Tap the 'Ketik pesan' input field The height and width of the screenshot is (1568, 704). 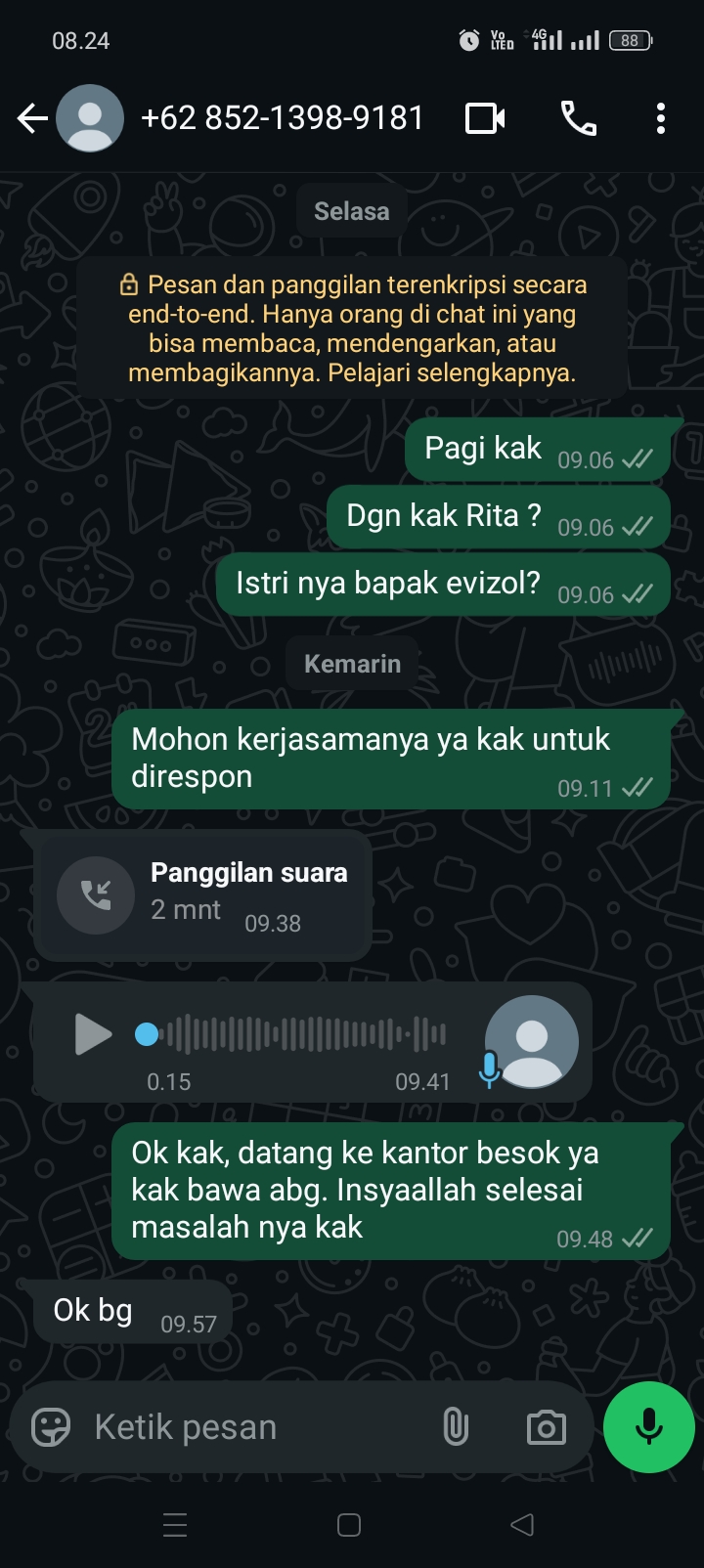pyautogui.click(x=244, y=1426)
